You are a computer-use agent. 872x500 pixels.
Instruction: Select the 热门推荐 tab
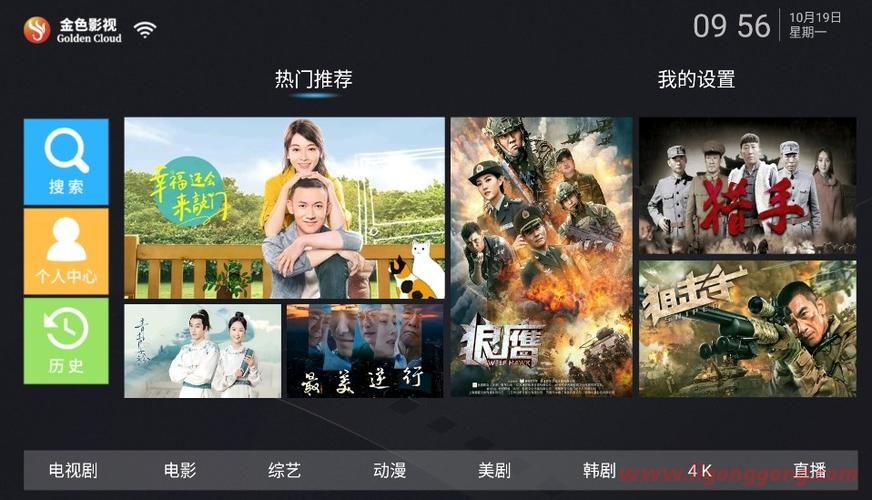pos(313,79)
